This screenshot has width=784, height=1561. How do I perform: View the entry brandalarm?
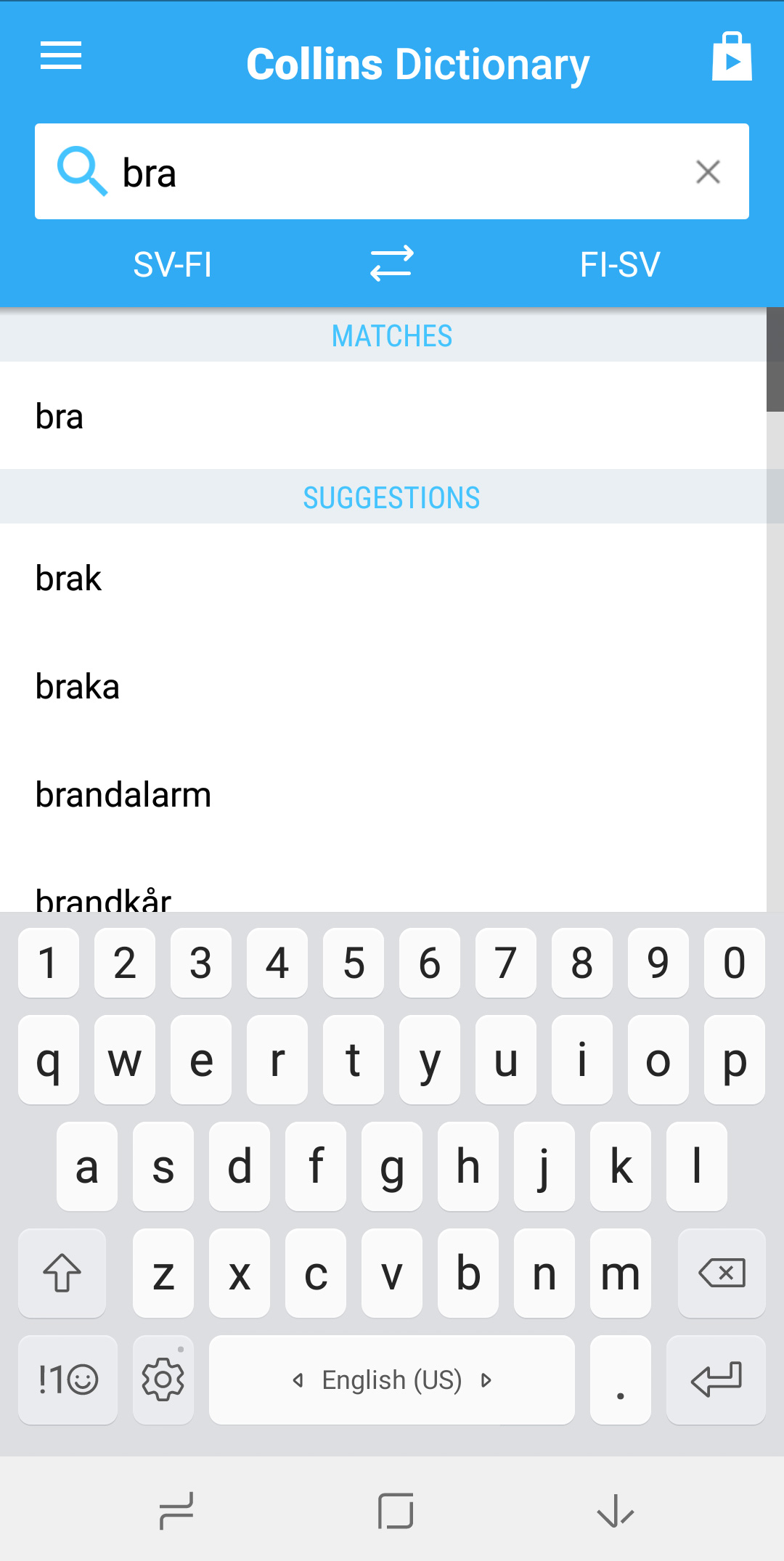coord(383,794)
